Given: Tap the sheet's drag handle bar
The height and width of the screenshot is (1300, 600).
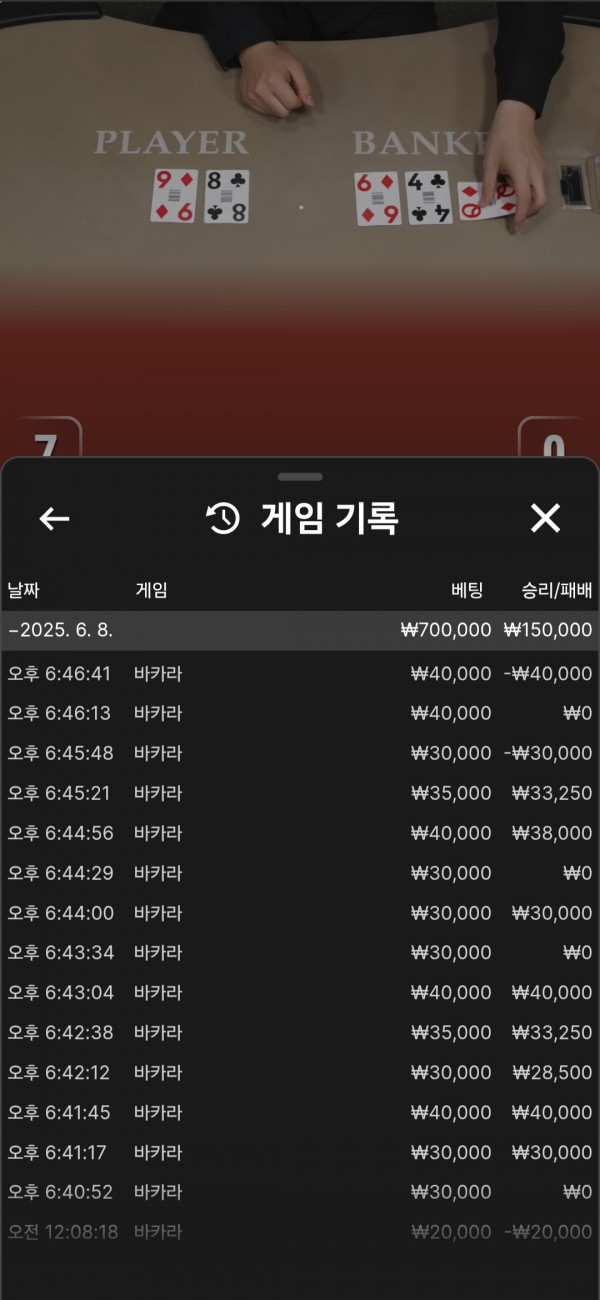Looking at the screenshot, I should pos(300,477).
